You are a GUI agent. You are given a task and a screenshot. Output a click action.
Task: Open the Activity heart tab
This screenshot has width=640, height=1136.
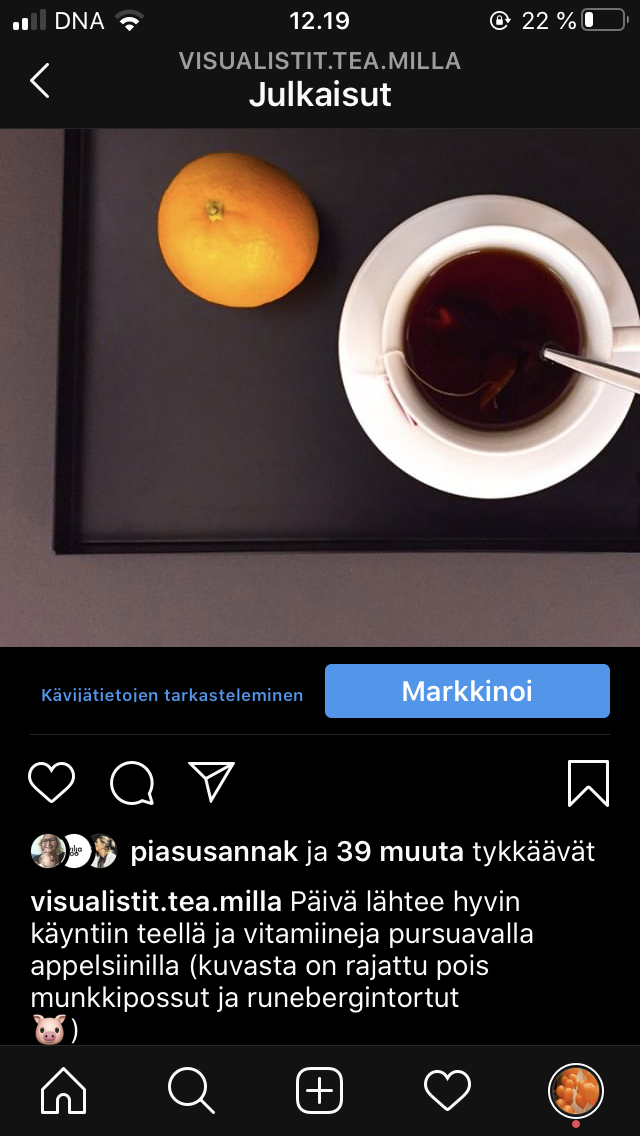(x=447, y=1089)
